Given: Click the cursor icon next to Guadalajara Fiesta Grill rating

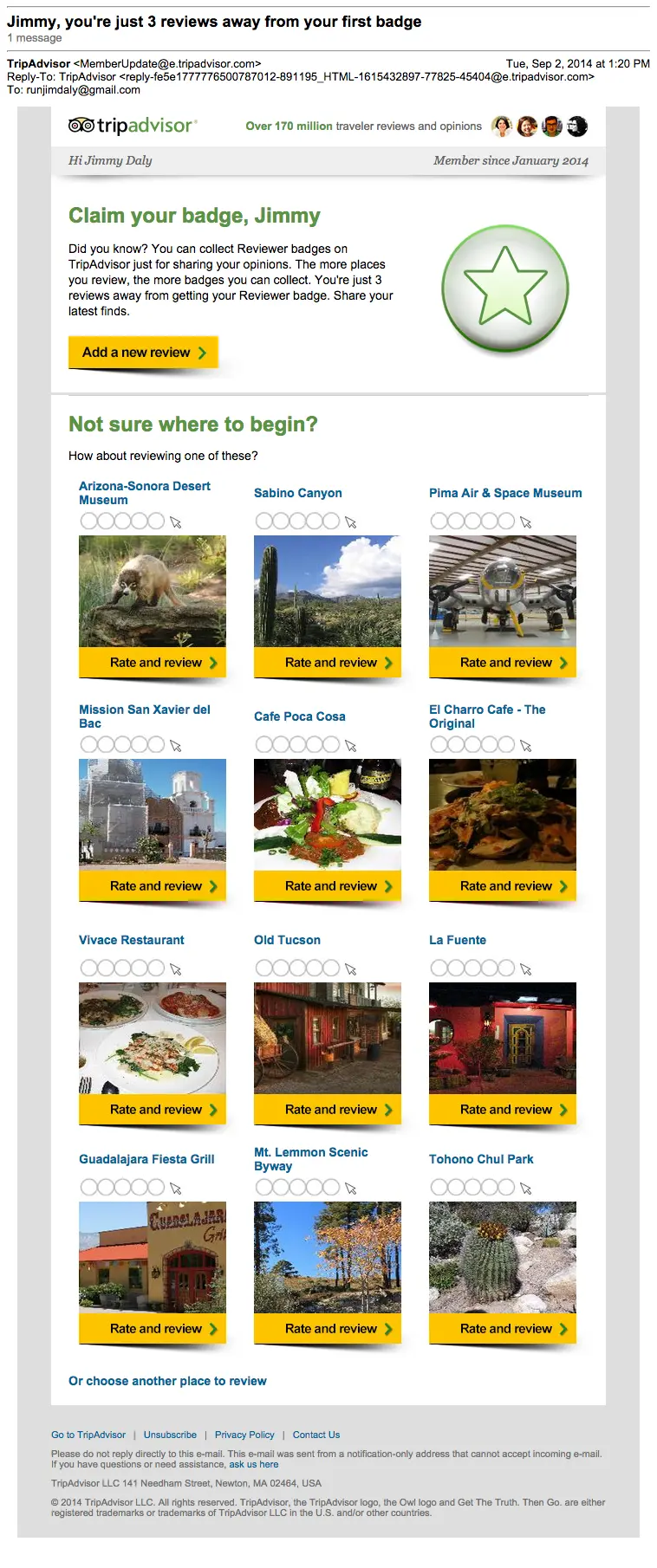Looking at the screenshot, I should point(175,1187).
